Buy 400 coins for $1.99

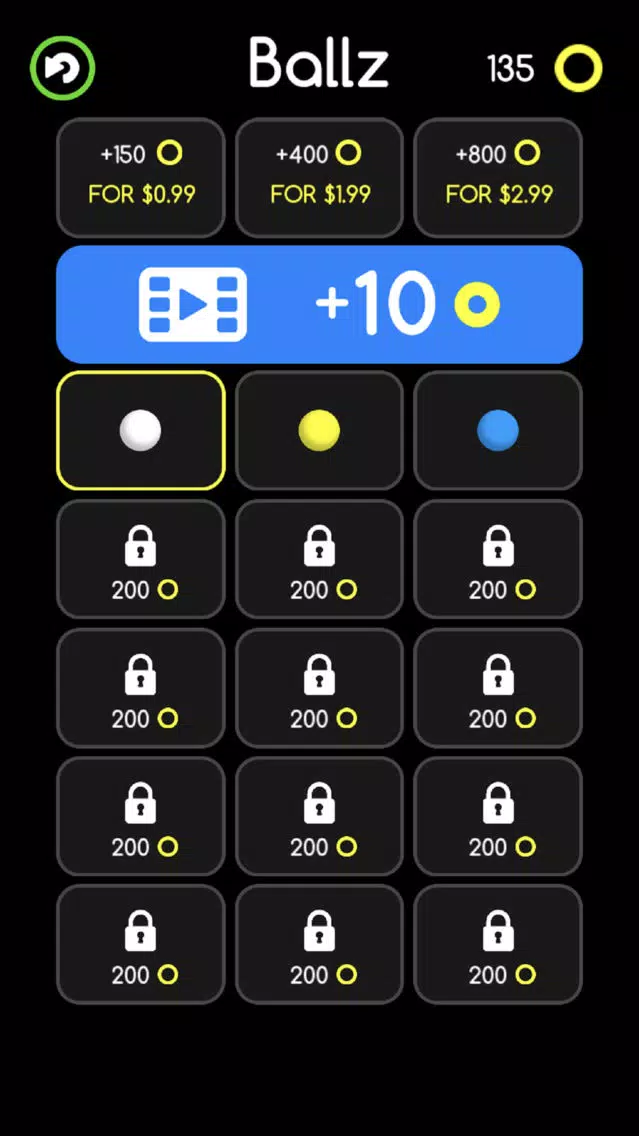(319, 177)
